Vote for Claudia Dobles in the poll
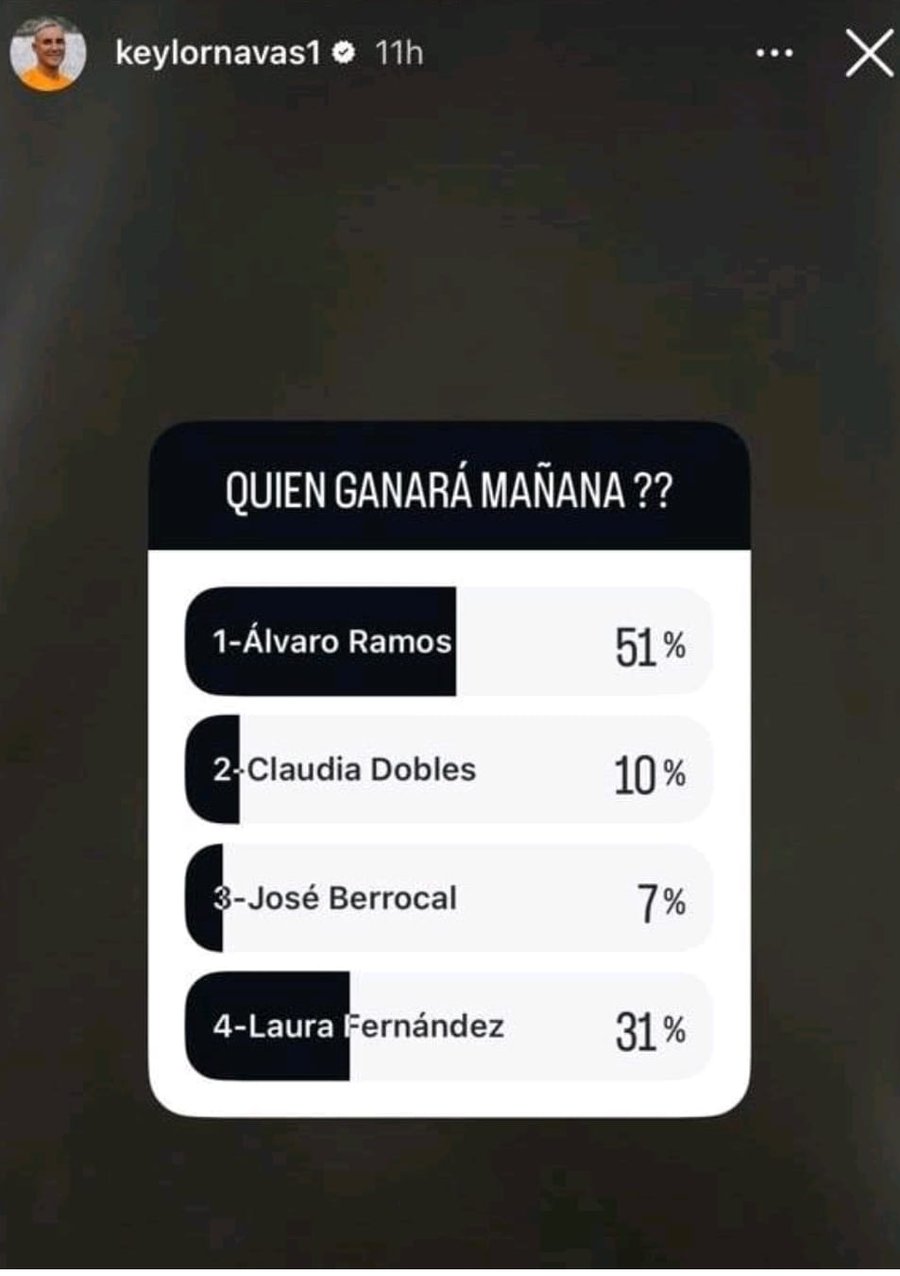 click(x=448, y=770)
